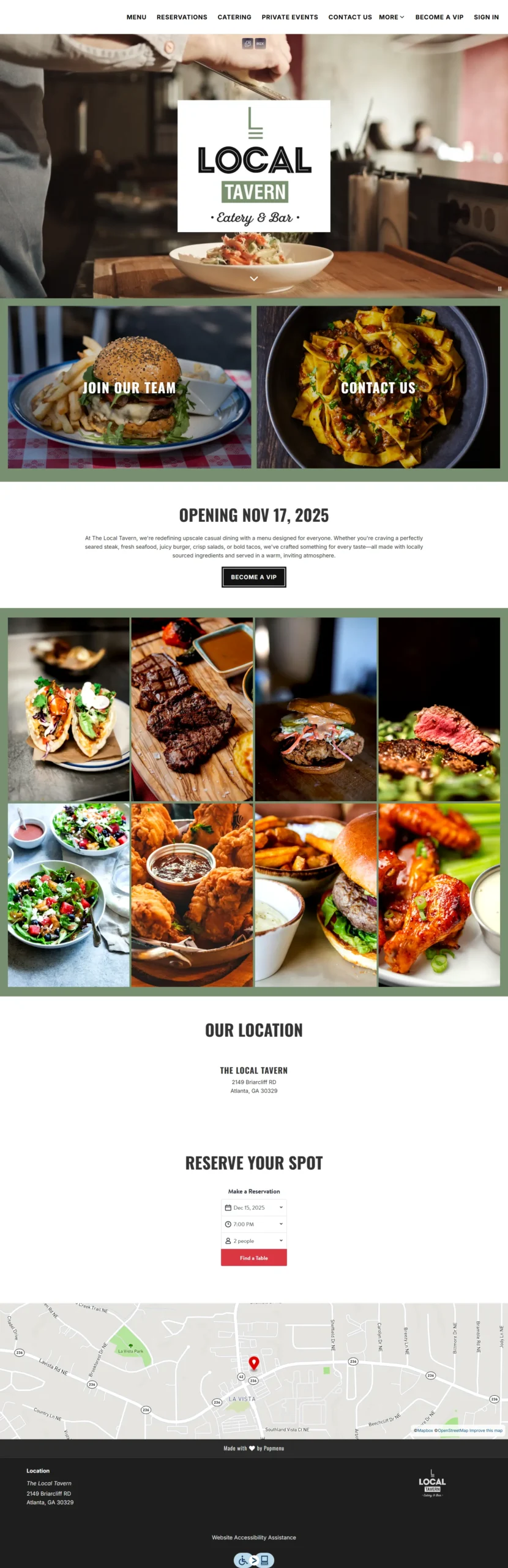Open Contact Us in the top navigation
The width and height of the screenshot is (508, 1568).
click(349, 17)
